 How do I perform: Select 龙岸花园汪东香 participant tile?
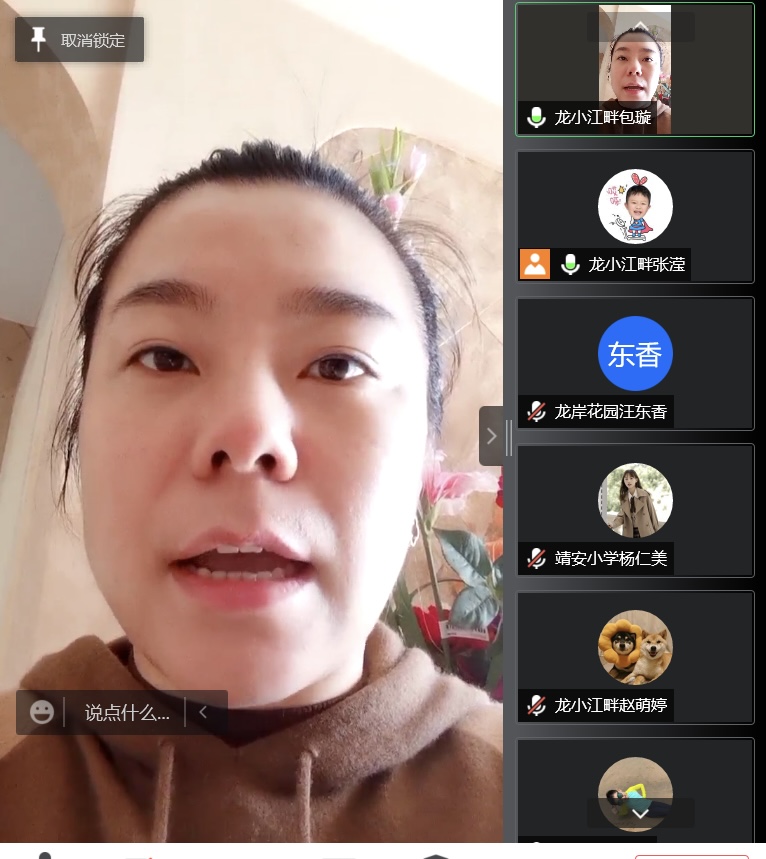click(x=635, y=363)
